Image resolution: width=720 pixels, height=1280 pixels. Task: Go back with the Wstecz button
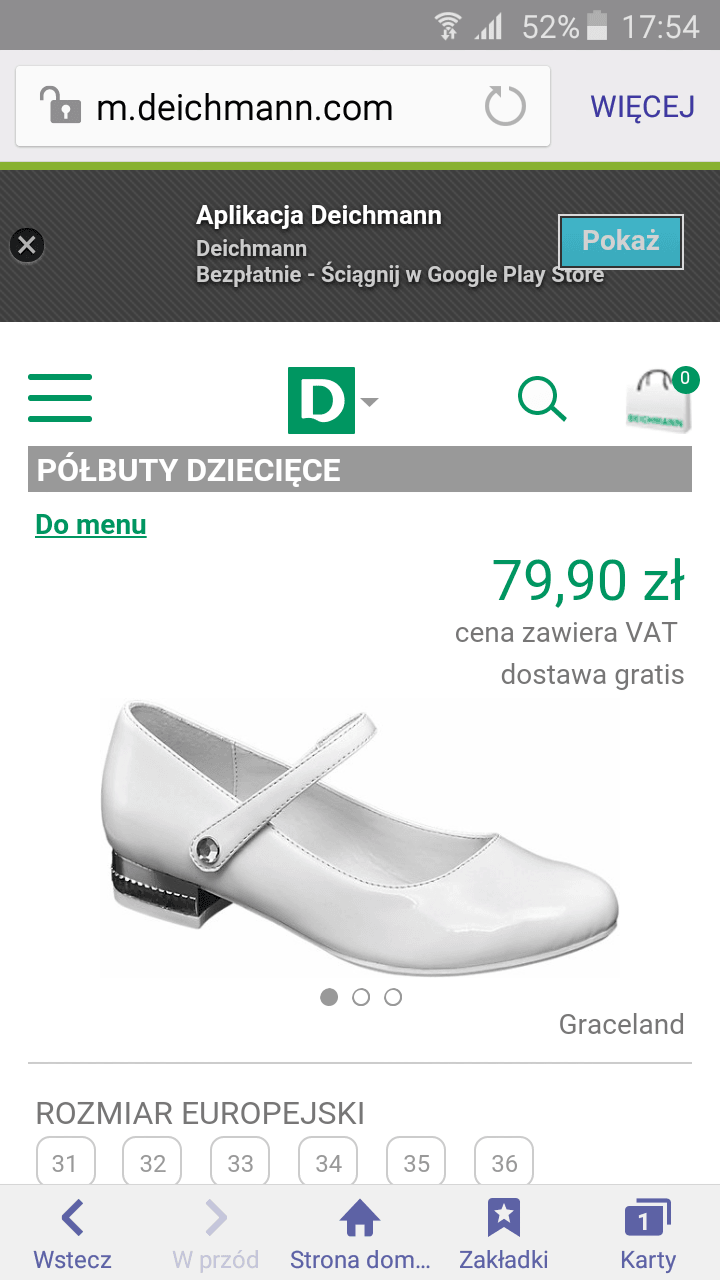(x=72, y=1234)
